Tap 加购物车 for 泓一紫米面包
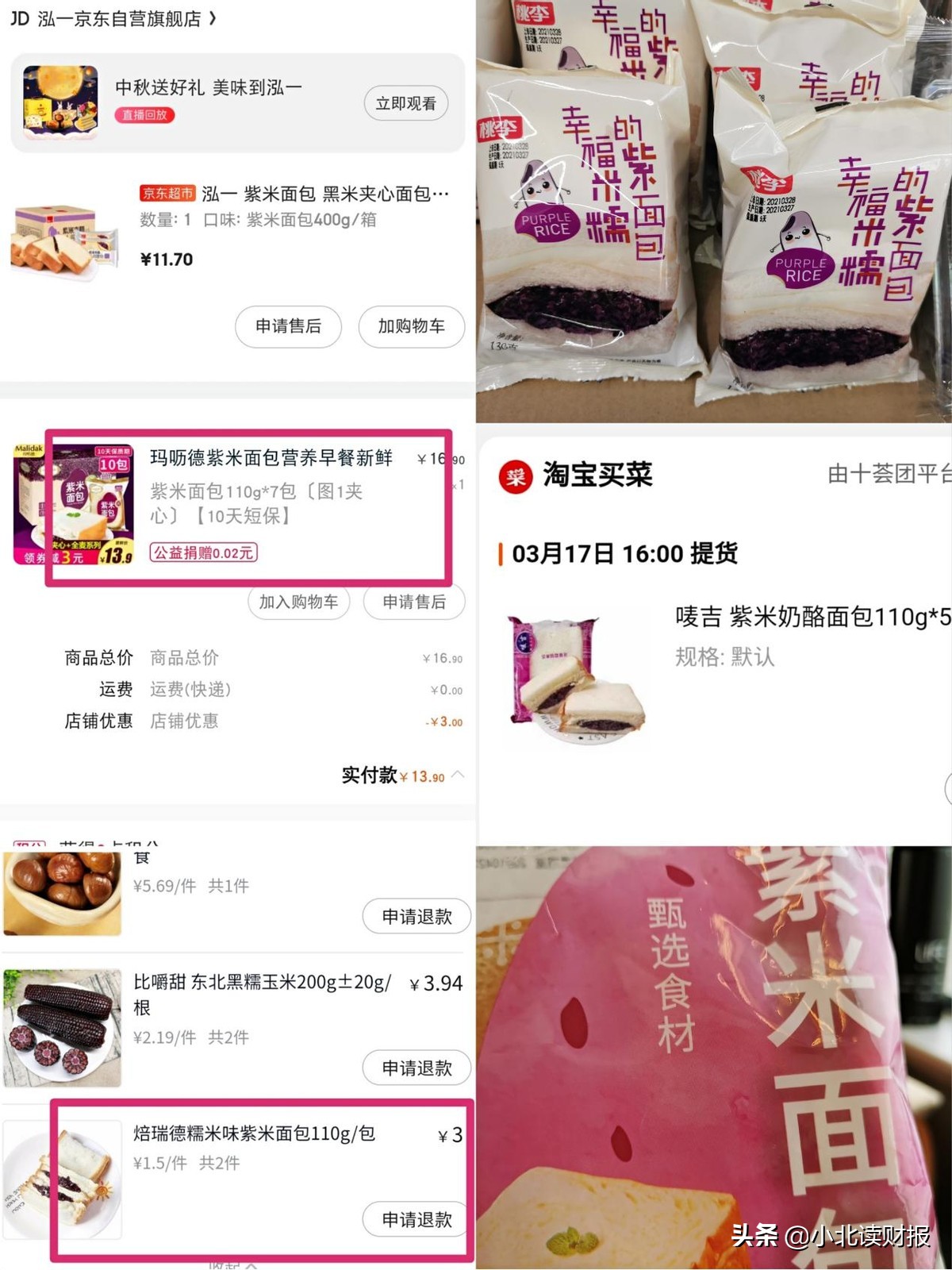The width and height of the screenshot is (952, 1270). coord(411,326)
